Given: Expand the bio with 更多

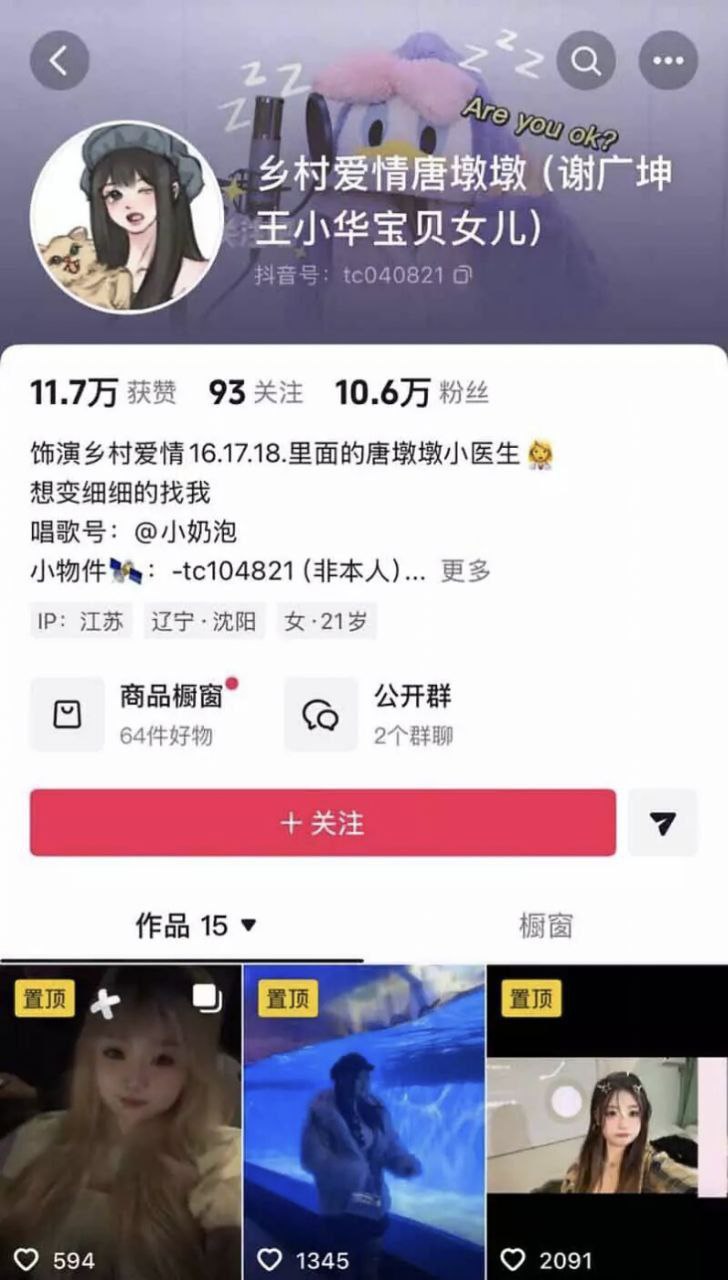Looking at the screenshot, I should [466, 571].
